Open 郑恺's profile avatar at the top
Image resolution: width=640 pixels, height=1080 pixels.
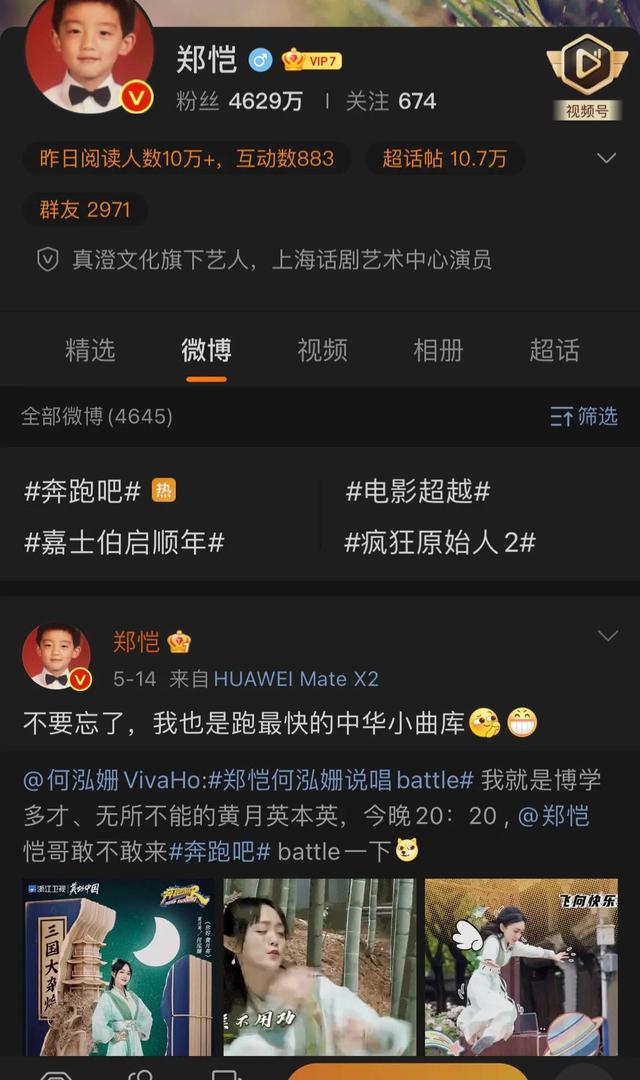(x=88, y=55)
